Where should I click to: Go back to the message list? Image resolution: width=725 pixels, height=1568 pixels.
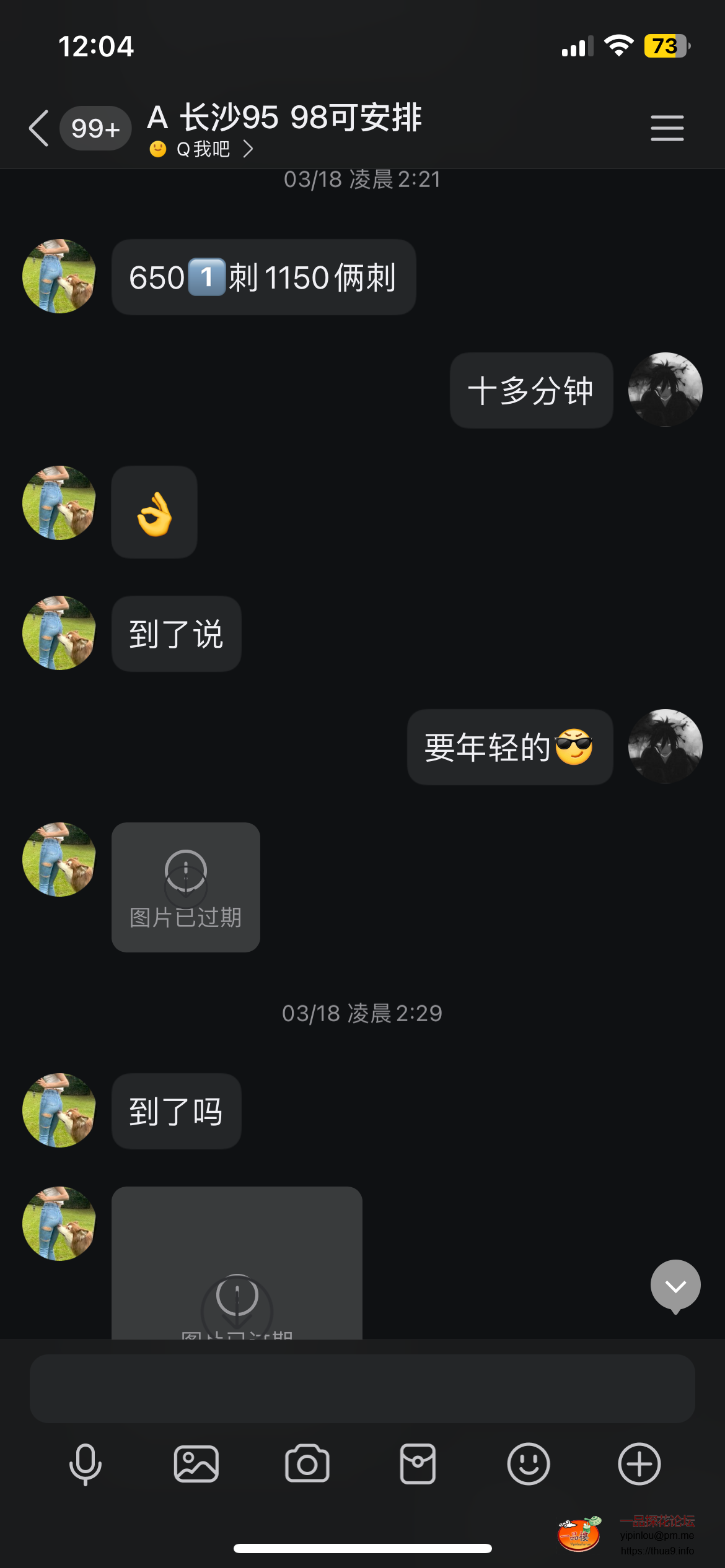click(x=39, y=128)
